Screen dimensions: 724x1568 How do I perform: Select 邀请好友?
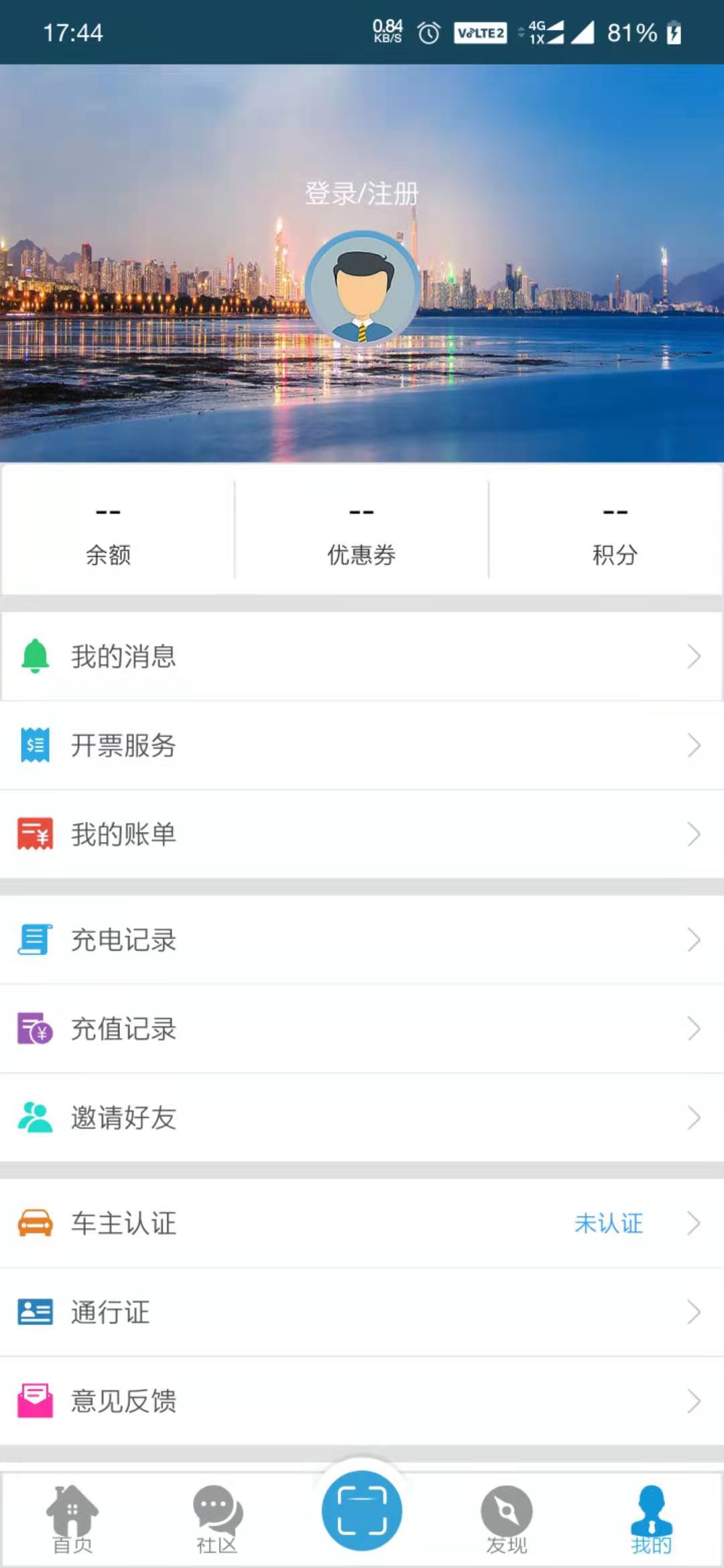pyautogui.click(x=362, y=1118)
